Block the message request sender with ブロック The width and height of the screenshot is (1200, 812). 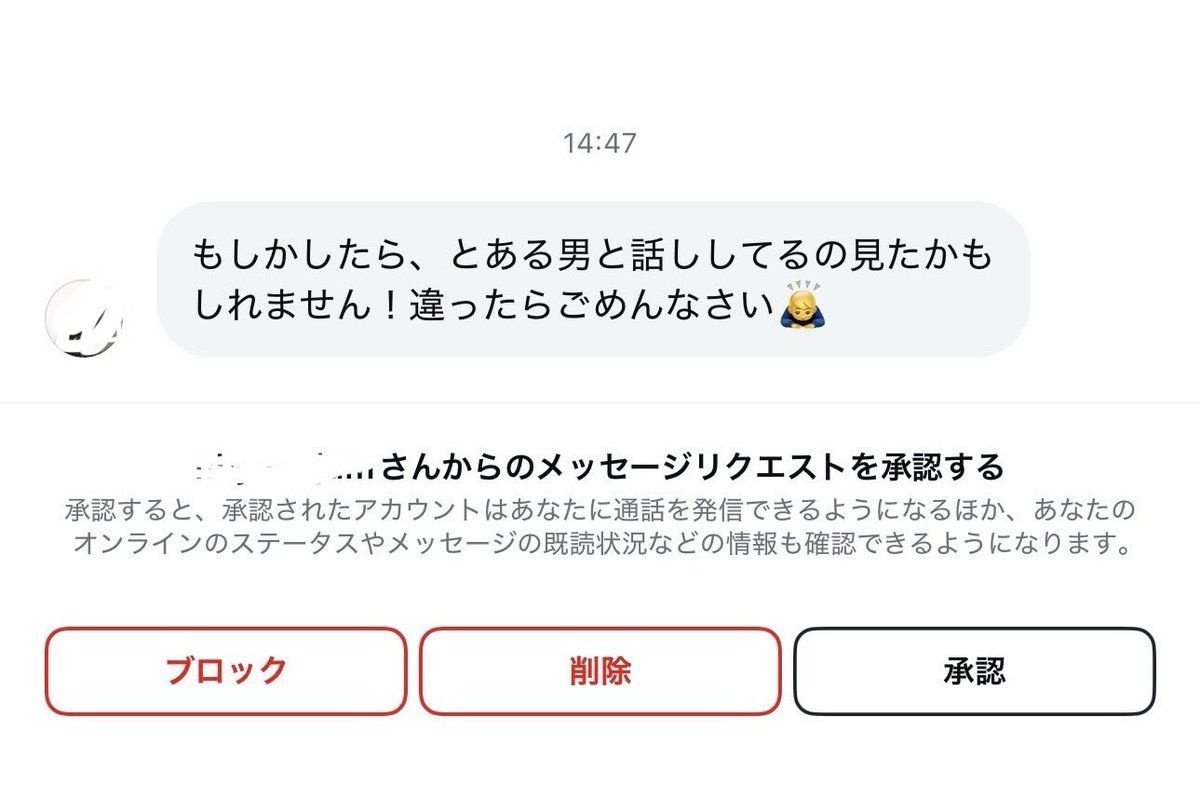(226, 671)
